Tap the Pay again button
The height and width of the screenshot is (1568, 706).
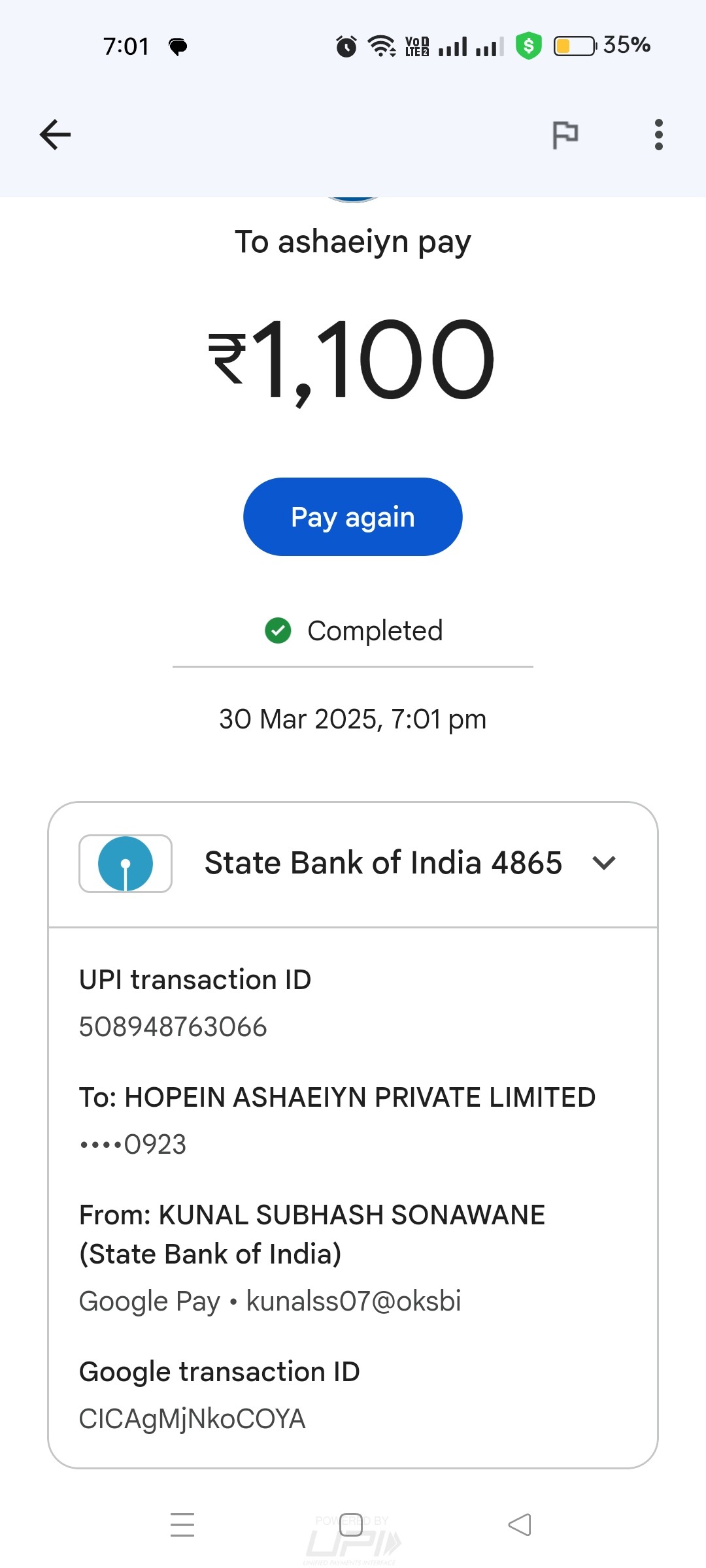pos(353,517)
